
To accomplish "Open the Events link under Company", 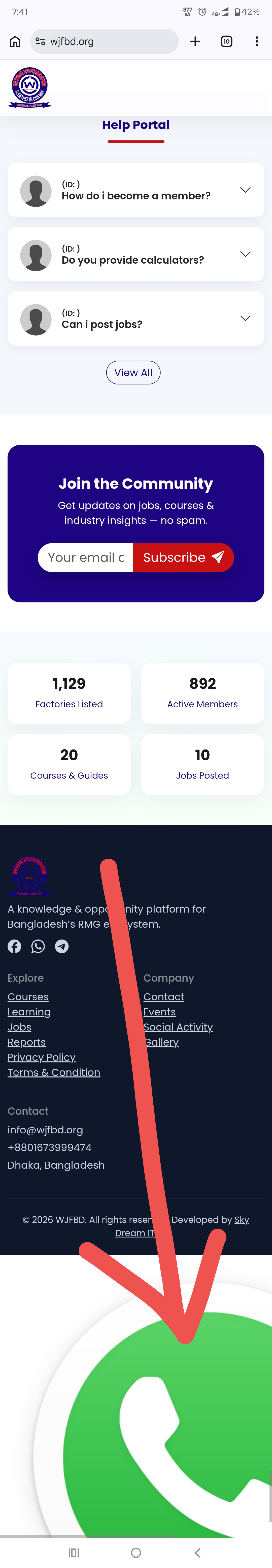I will 159,1012.
